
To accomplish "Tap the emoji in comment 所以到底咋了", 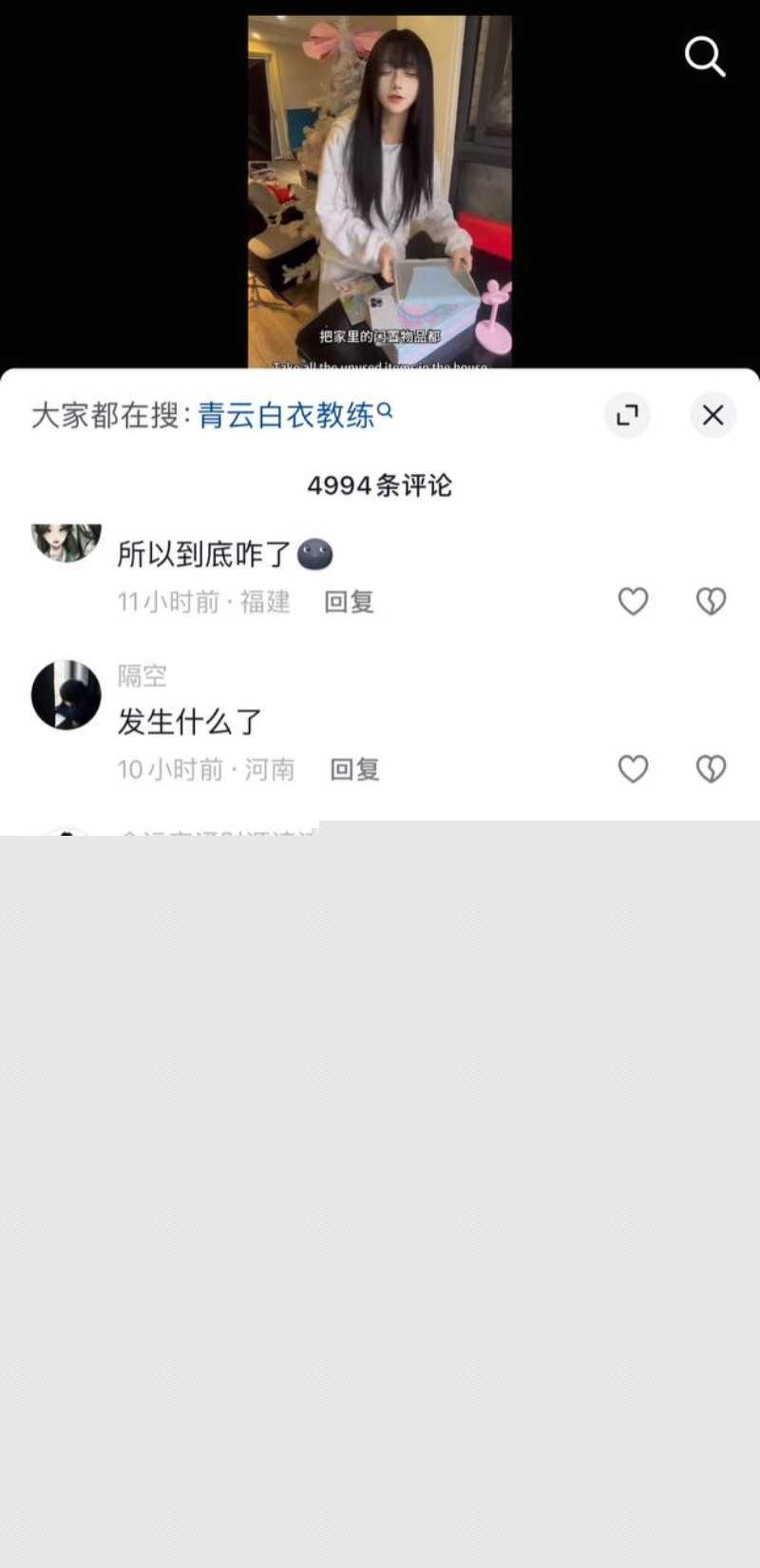I will click(x=316, y=555).
